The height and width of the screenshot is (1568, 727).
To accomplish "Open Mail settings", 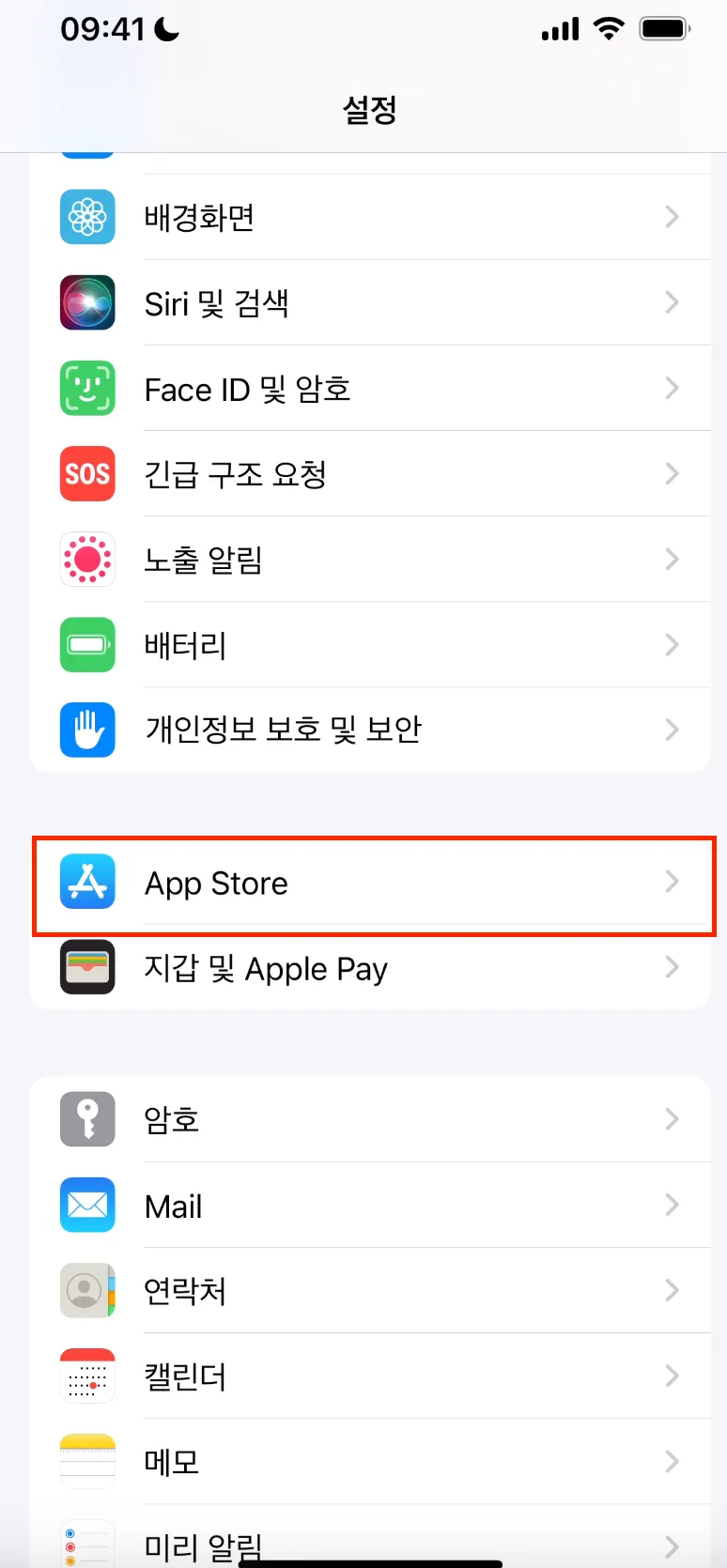I will pyautogui.click(x=369, y=1206).
